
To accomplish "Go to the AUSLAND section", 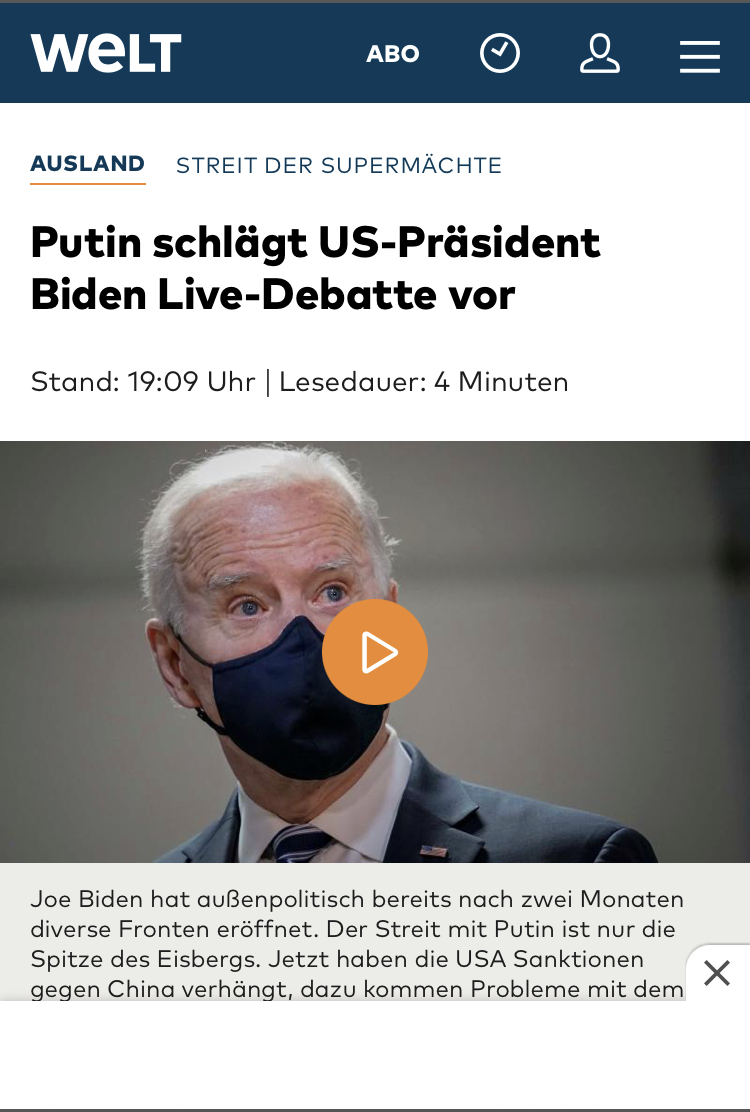I will [88, 164].
